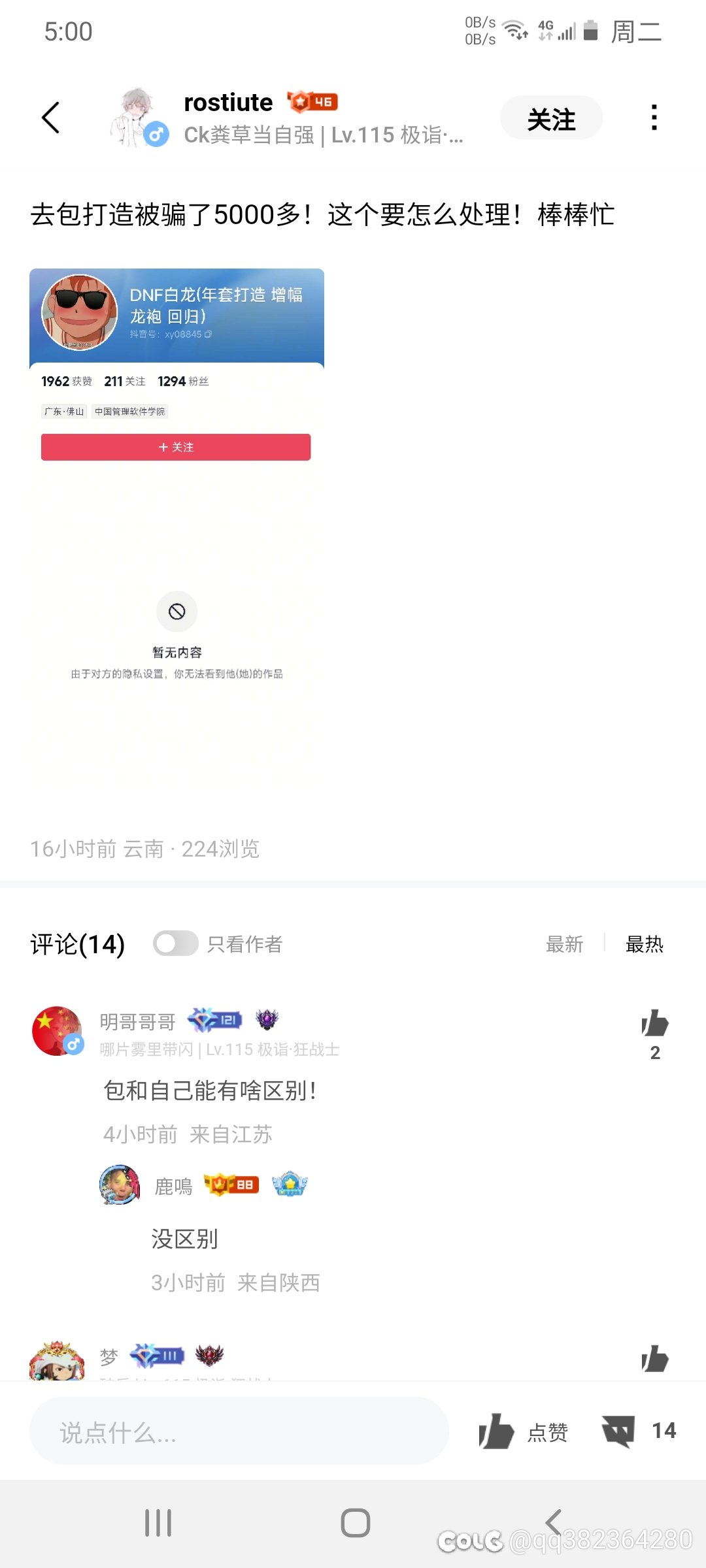Follow rostiute with the 关注 button
This screenshot has height=1568, width=706.
551,118
